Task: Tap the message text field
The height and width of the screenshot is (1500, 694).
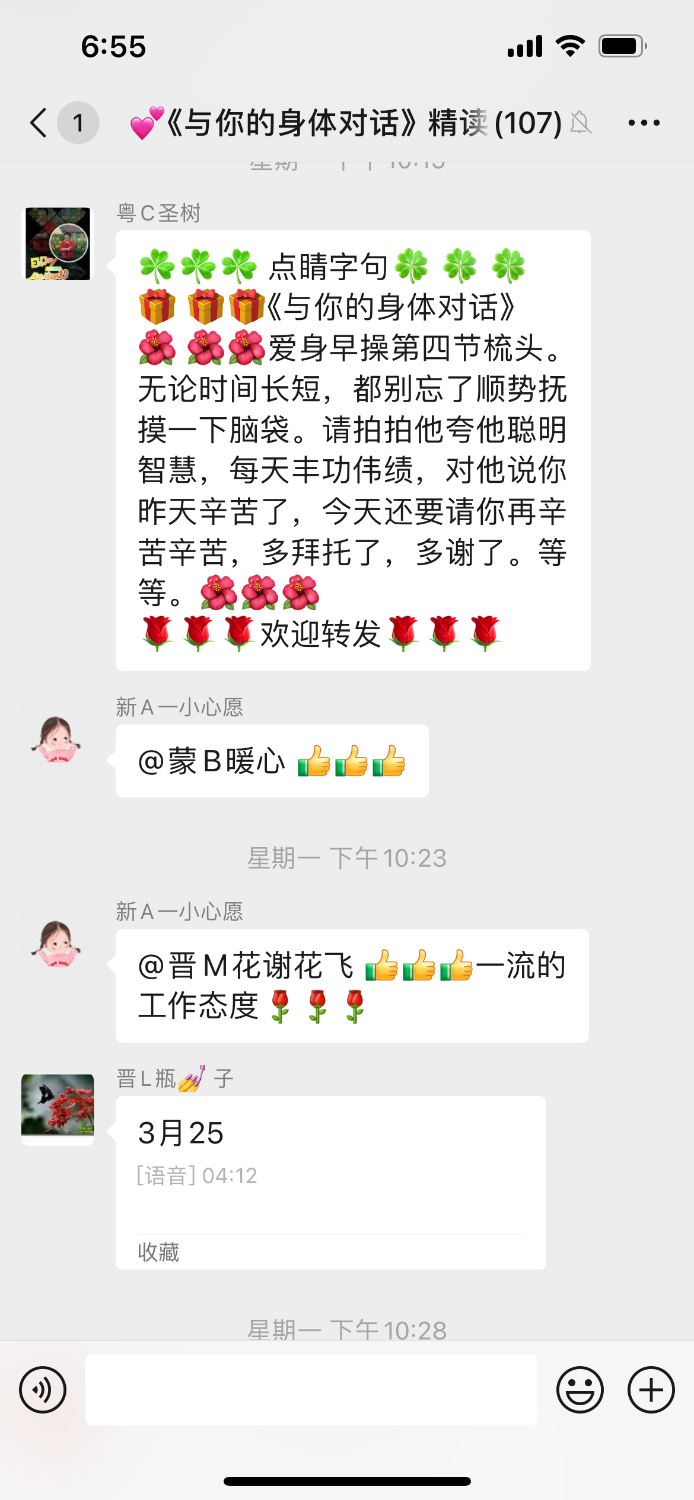Action: click(311, 1390)
